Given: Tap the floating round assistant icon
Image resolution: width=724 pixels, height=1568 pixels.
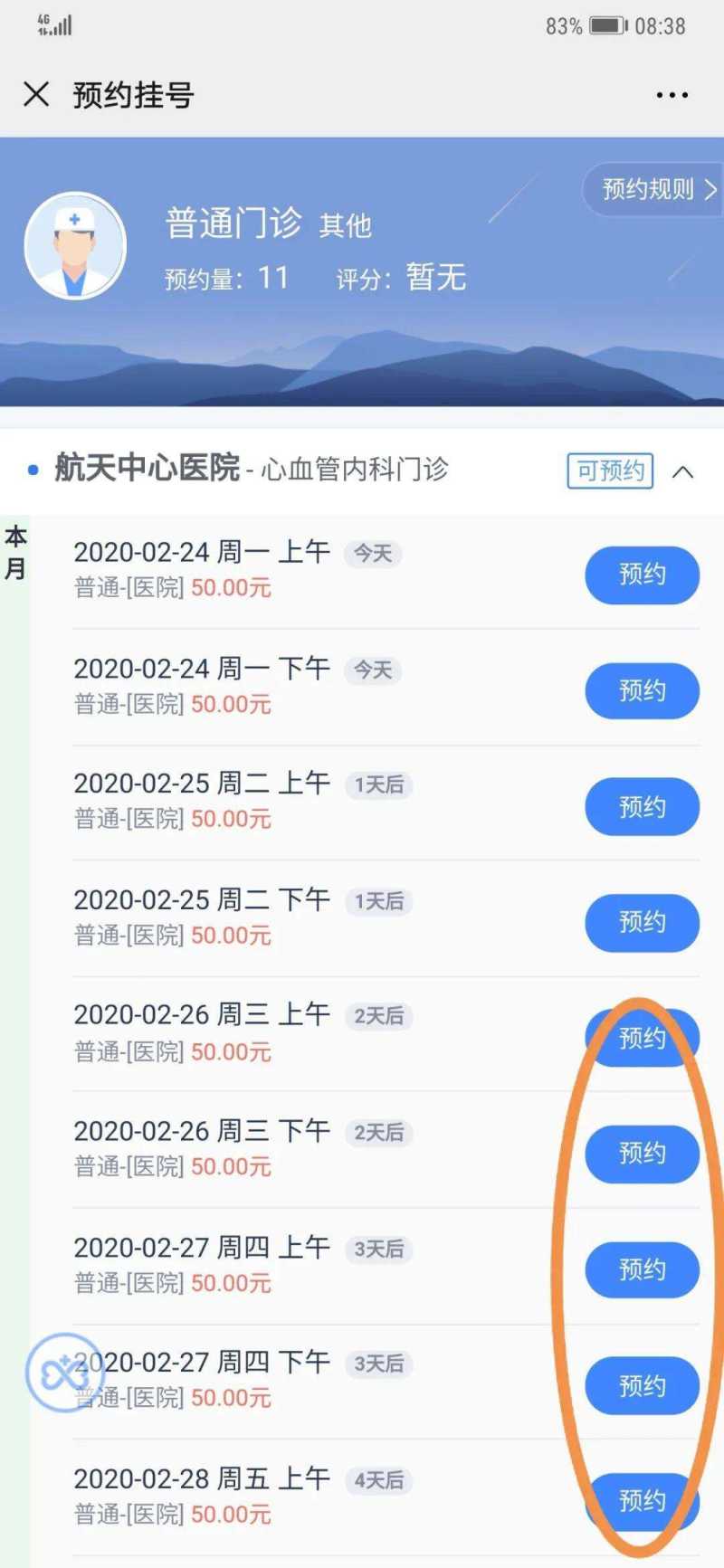Looking at the screenshot, I should click(x=65, y=1373).
